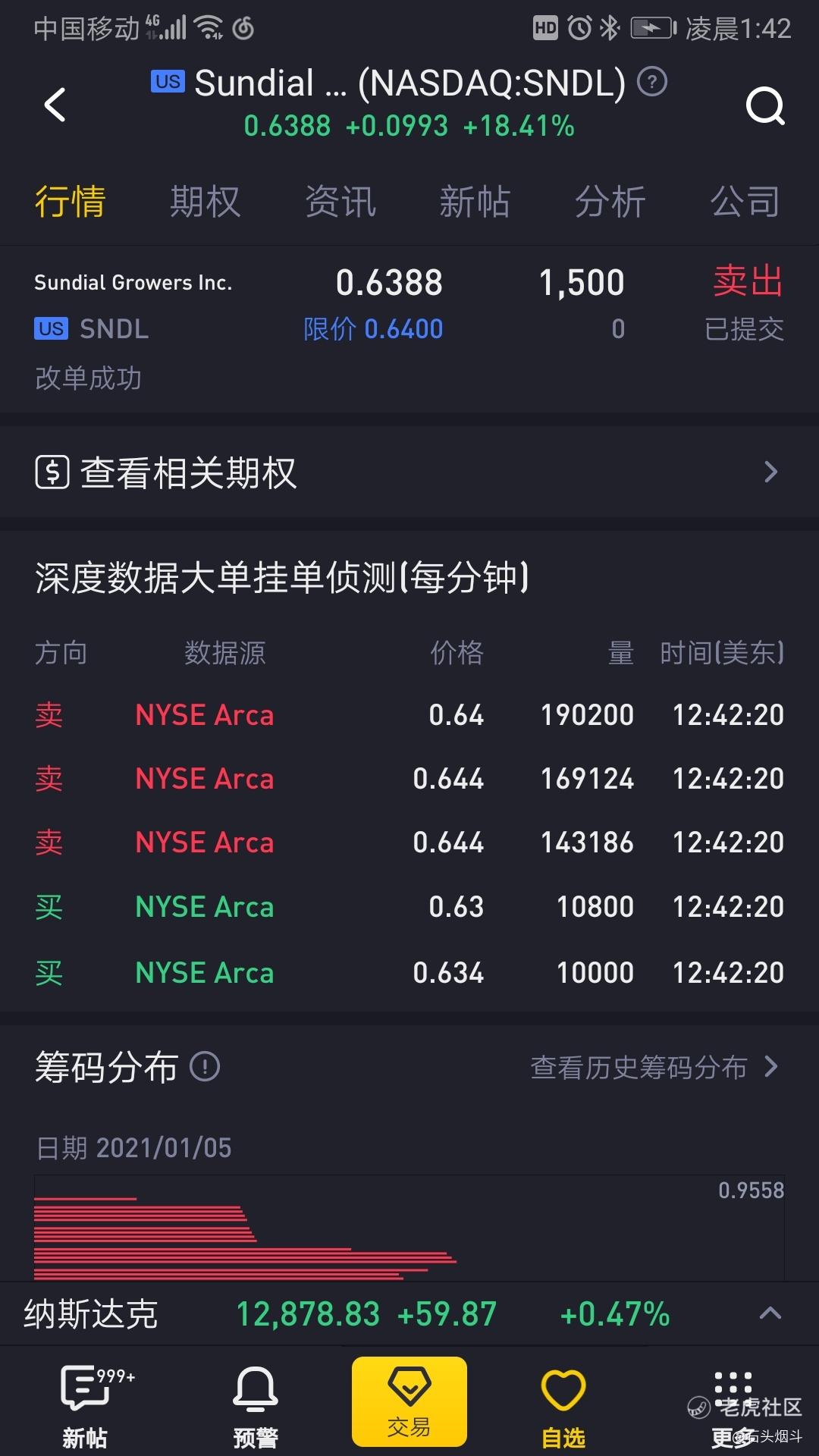Open the search magnifier icon
This screenshot has height=1456, width=819.
(765, 105)
